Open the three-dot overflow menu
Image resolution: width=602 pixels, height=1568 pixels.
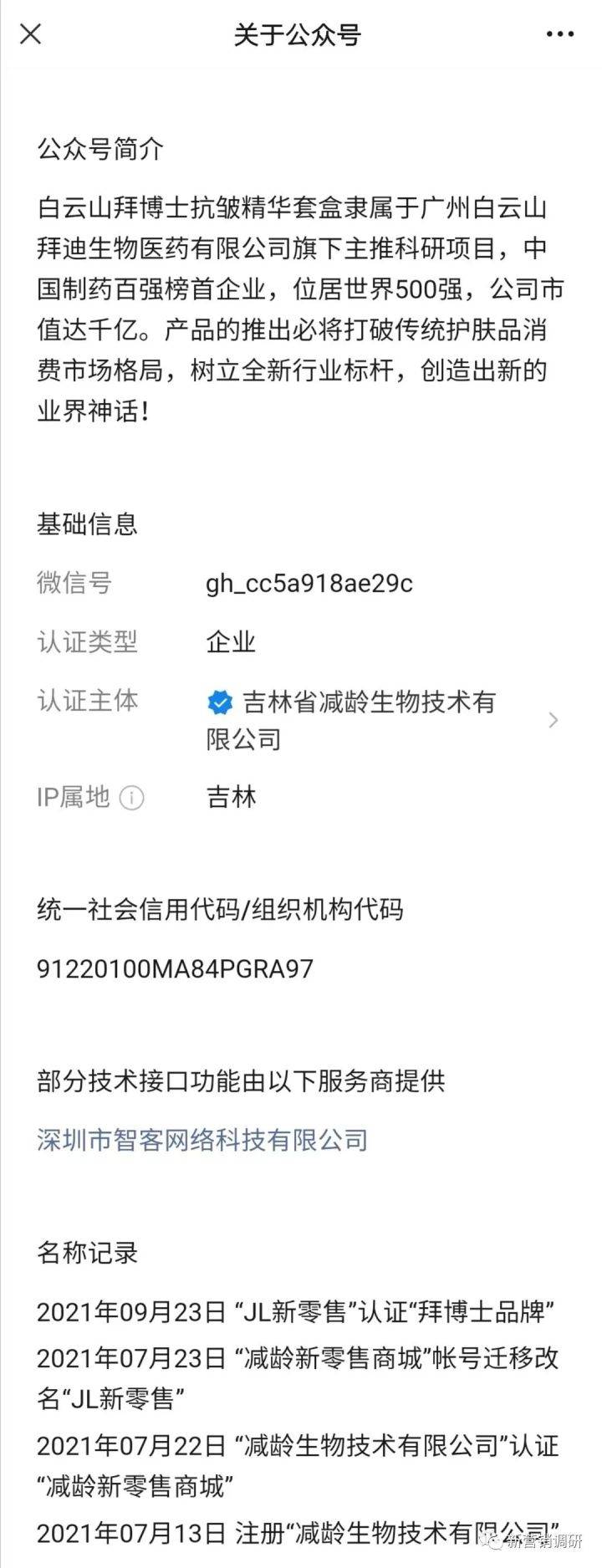coord(559,34)
